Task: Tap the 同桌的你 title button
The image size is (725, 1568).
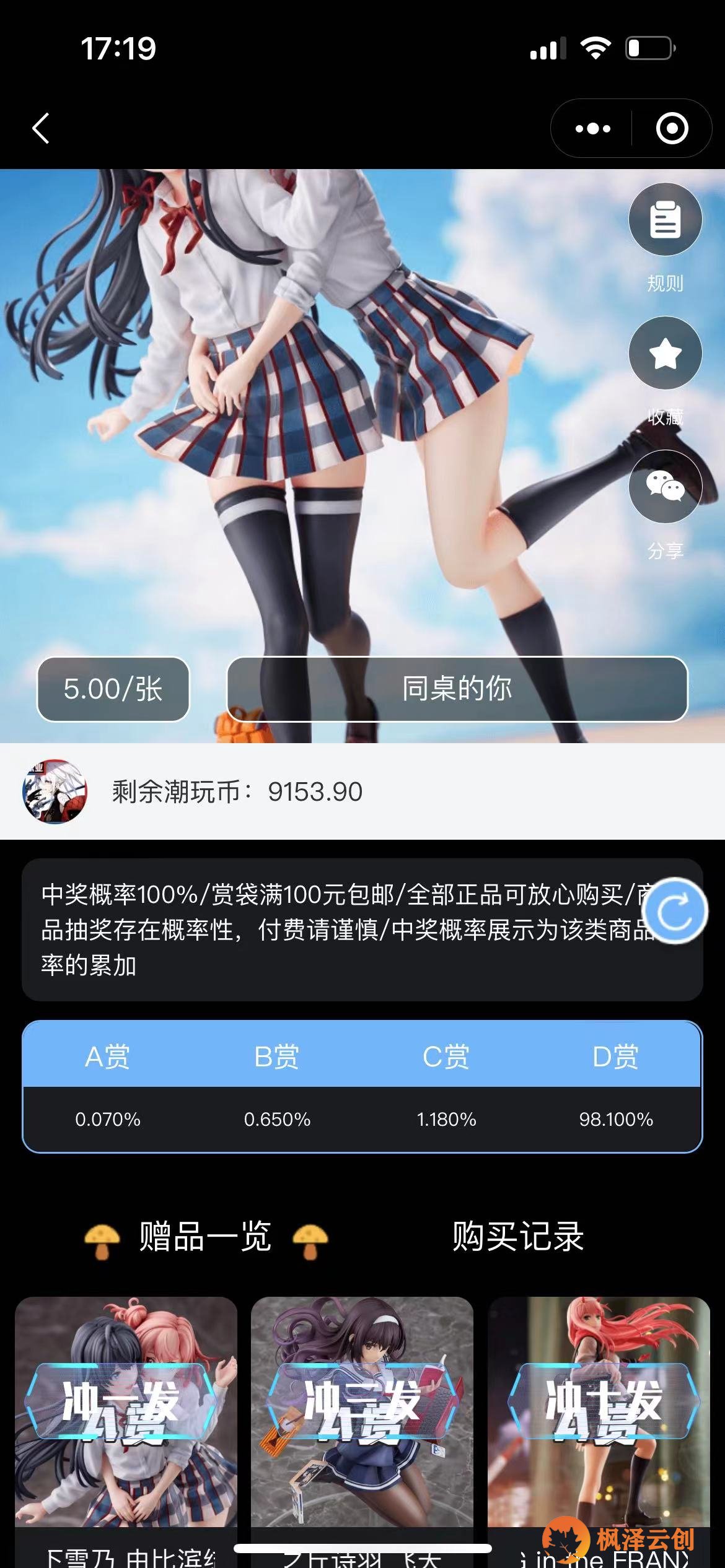Action: (457, 689)
